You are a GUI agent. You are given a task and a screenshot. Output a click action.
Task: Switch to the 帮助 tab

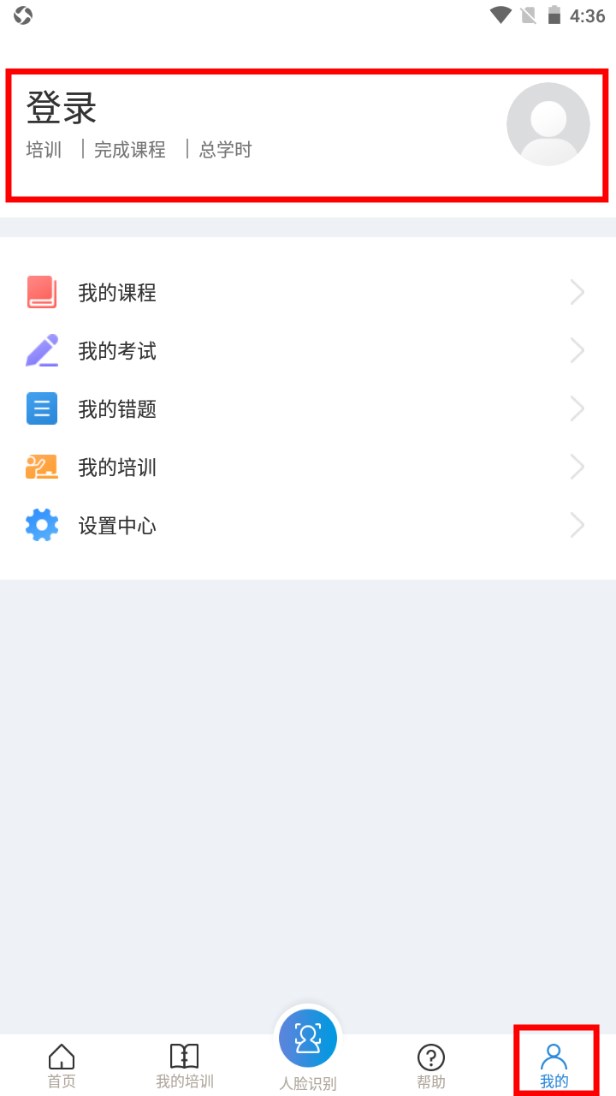click(431, 1065)
